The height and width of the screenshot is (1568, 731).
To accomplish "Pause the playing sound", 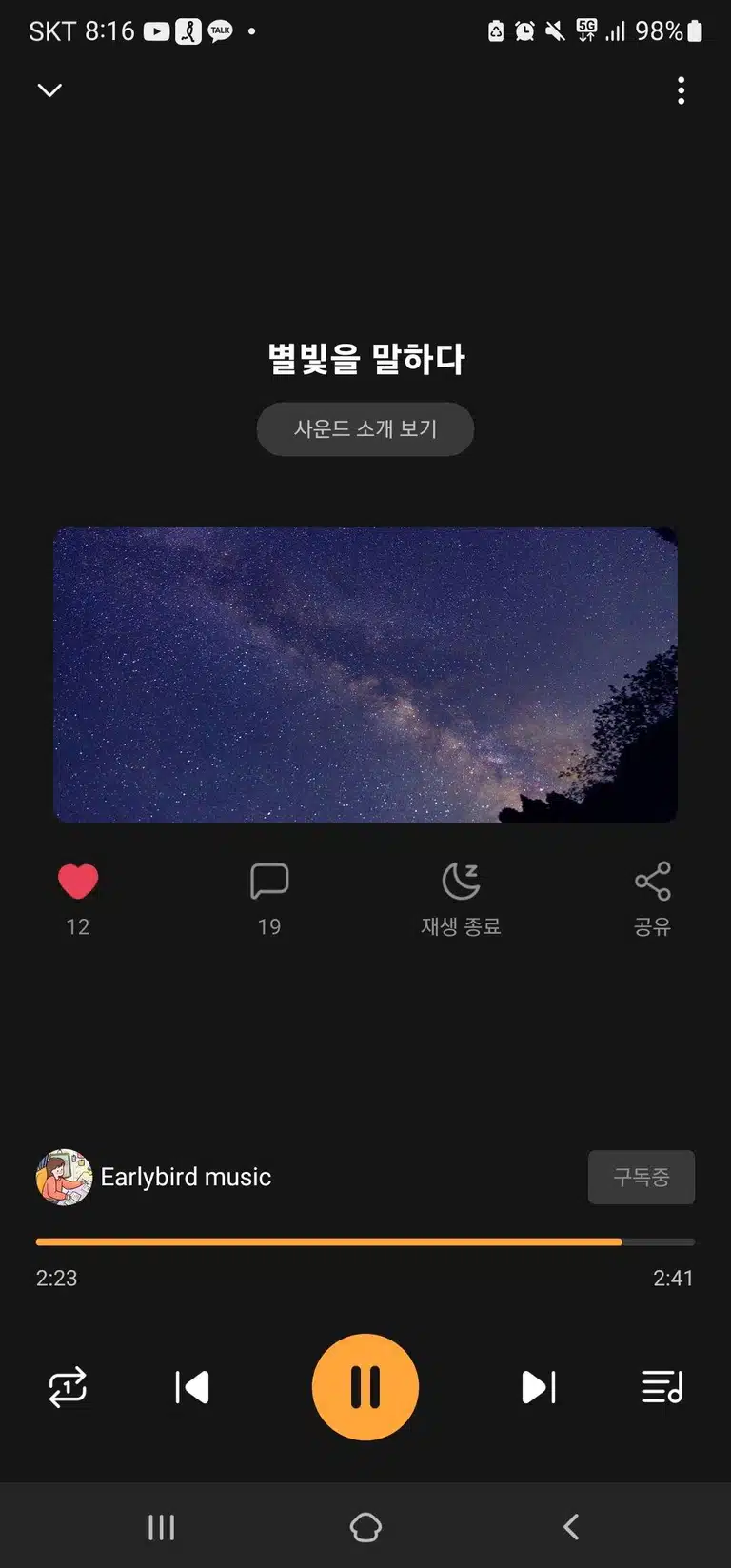I will click(365, 1387).
